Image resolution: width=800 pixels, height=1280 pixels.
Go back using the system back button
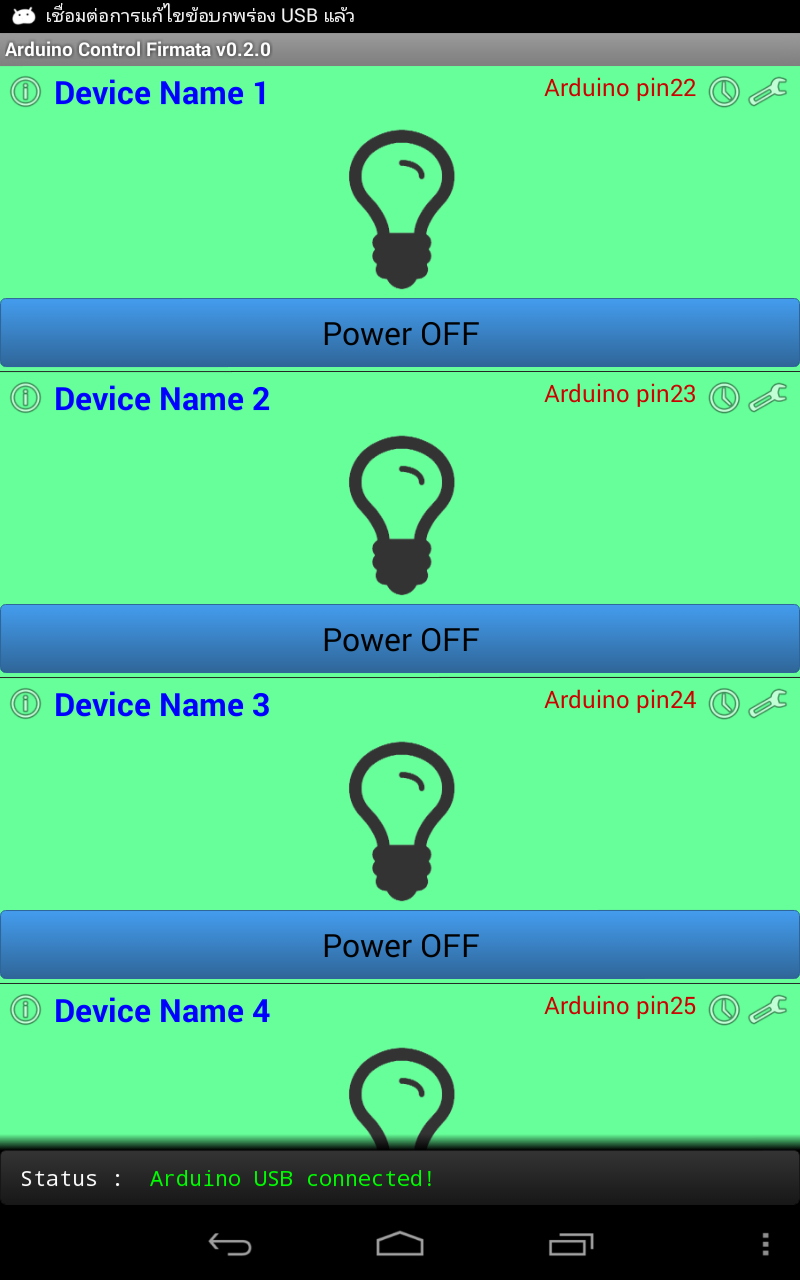pyautogui.click(x=230, y=1244)
